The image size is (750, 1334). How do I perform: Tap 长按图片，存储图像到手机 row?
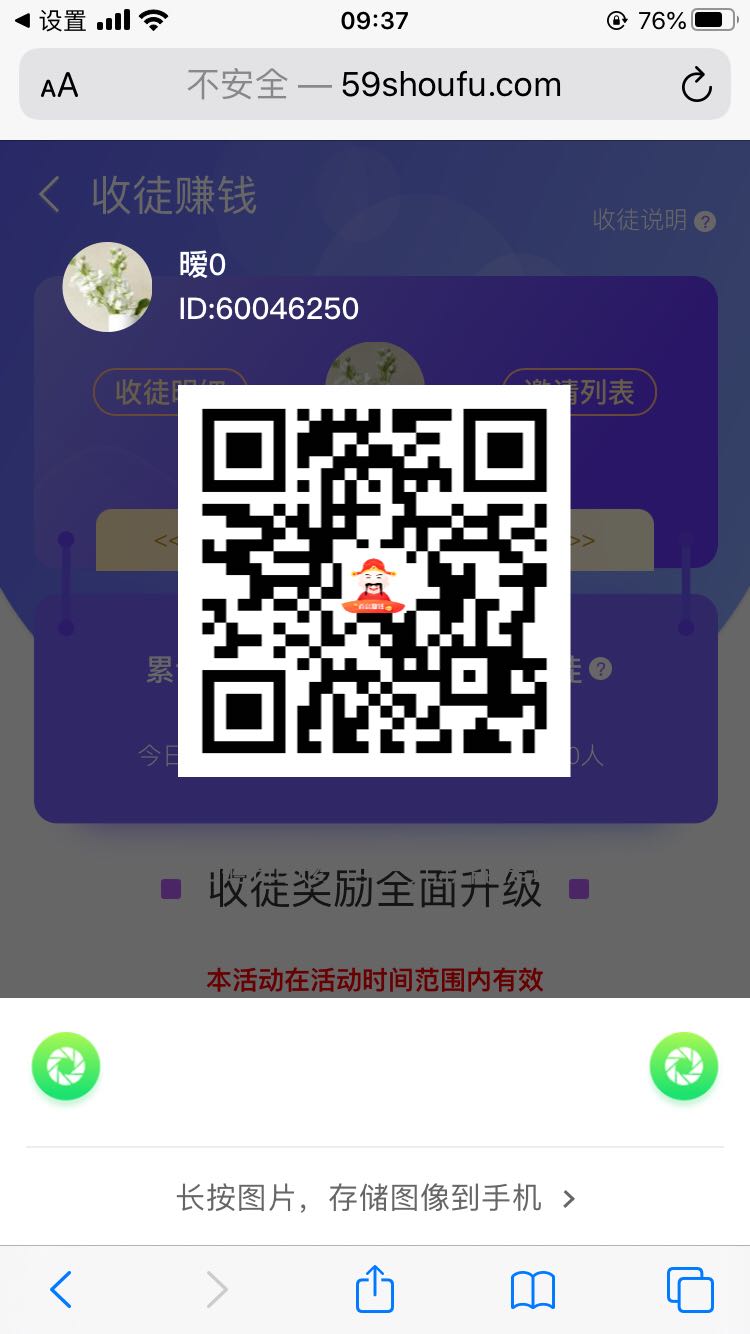pos(375,1197)
